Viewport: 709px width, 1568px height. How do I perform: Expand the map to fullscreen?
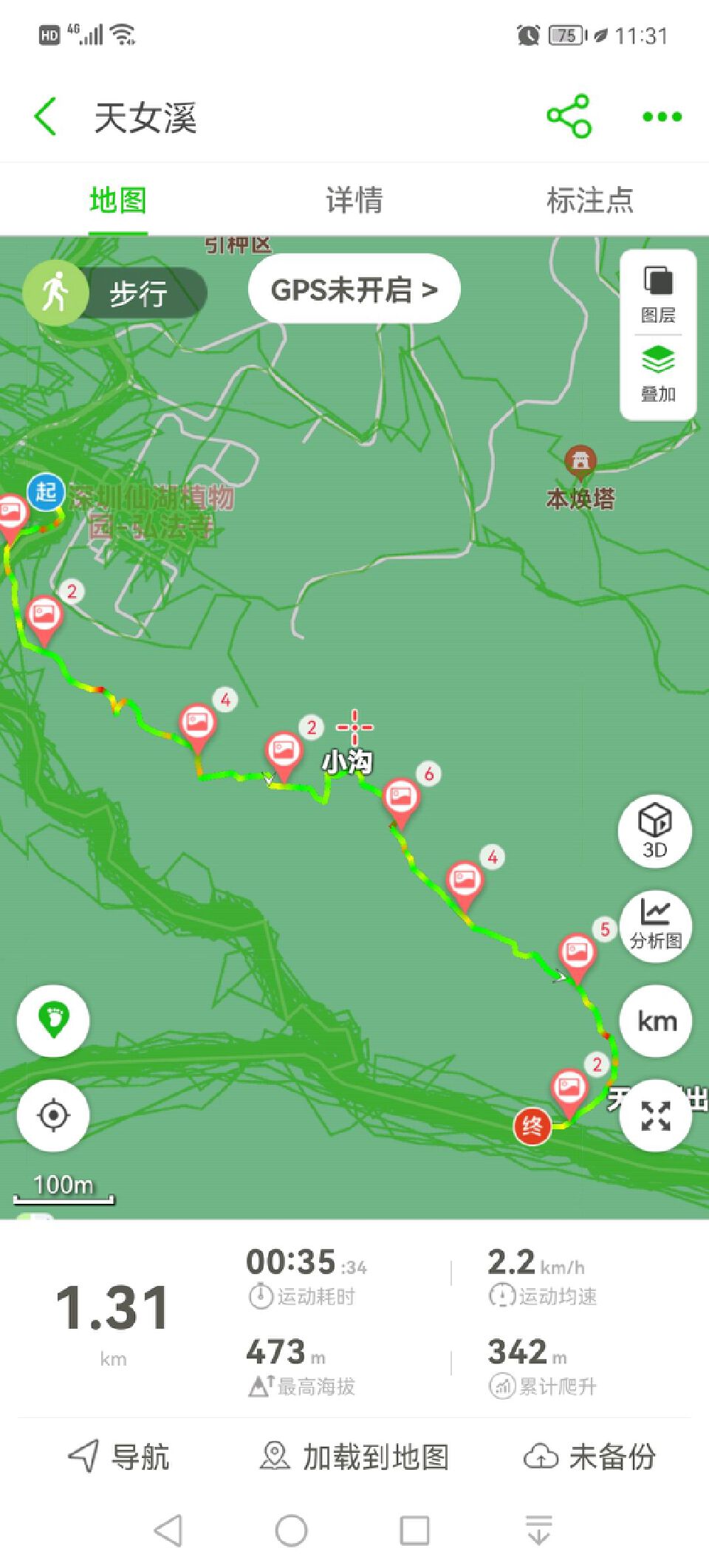pyautogui.click(x=656, y=1115)
